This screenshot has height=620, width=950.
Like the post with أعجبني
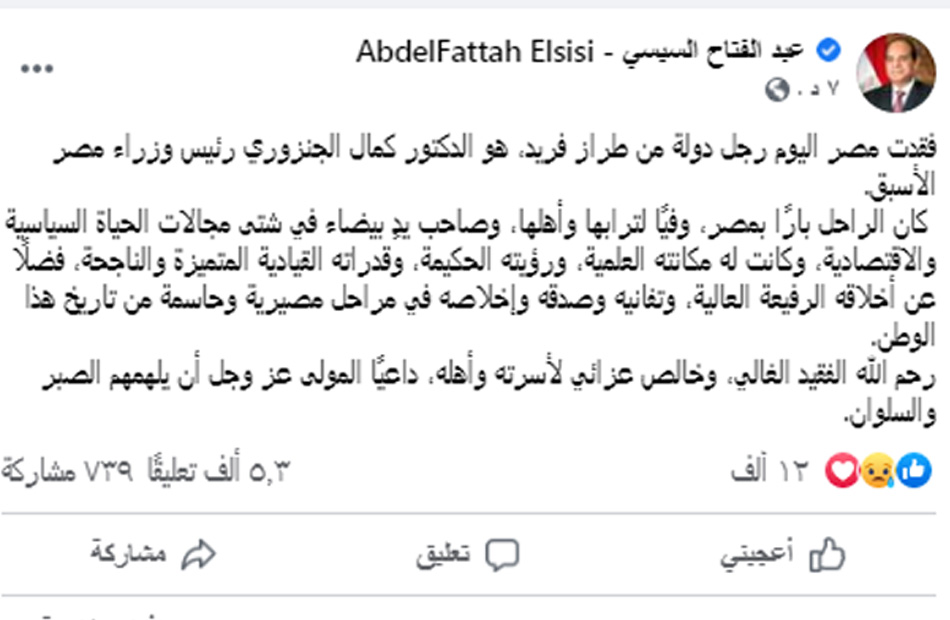point(783,555)
